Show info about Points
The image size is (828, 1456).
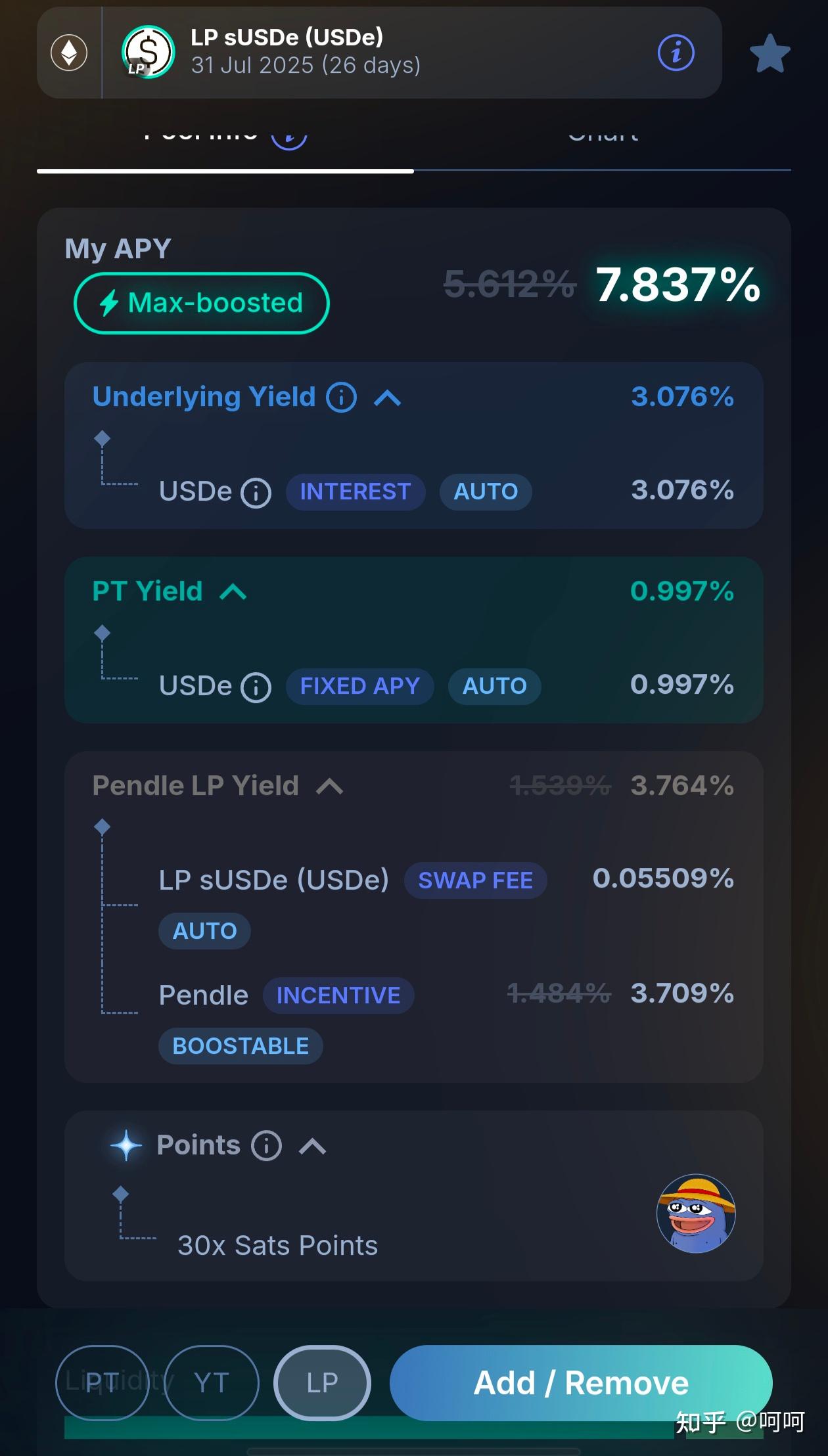point(266,1145)
